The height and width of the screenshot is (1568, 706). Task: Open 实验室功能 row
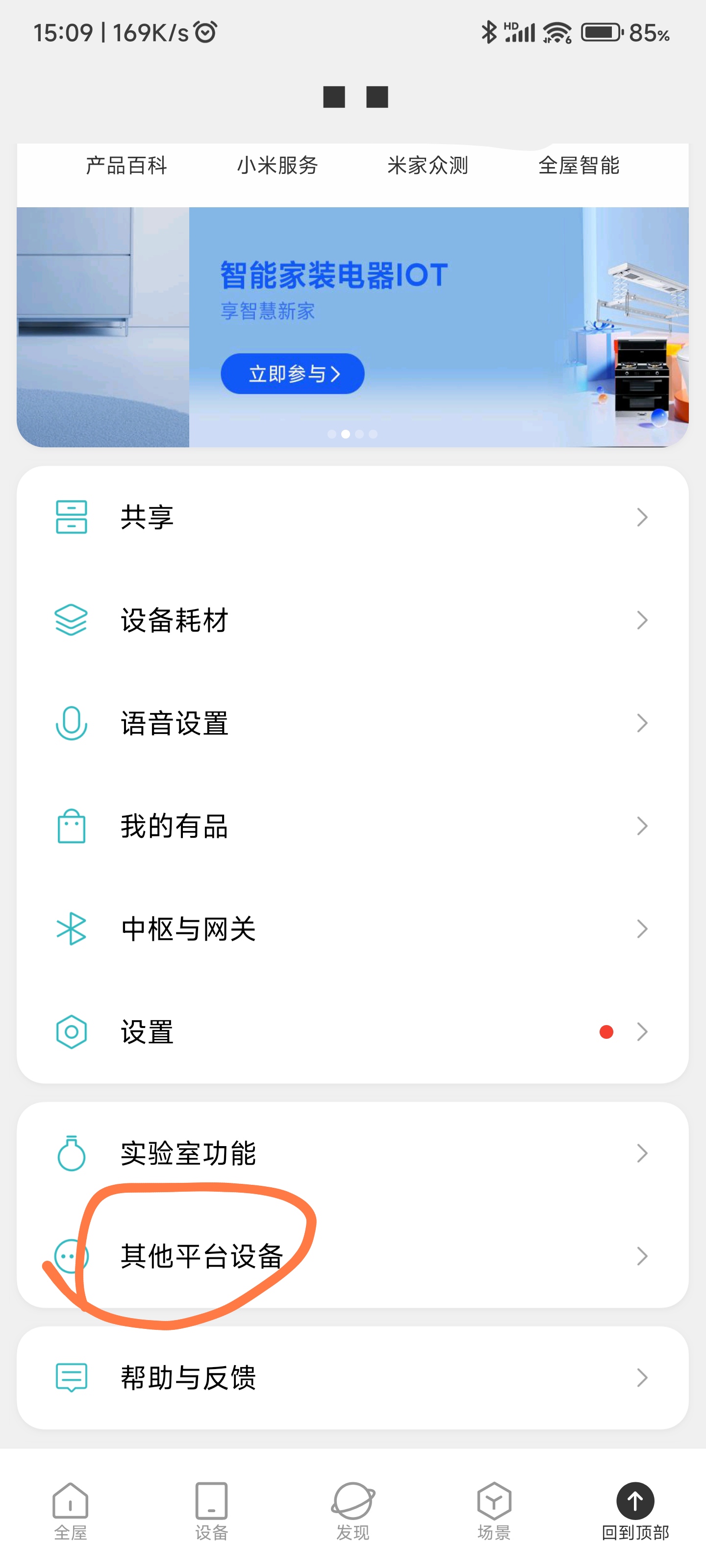(x=352, y=1153)
